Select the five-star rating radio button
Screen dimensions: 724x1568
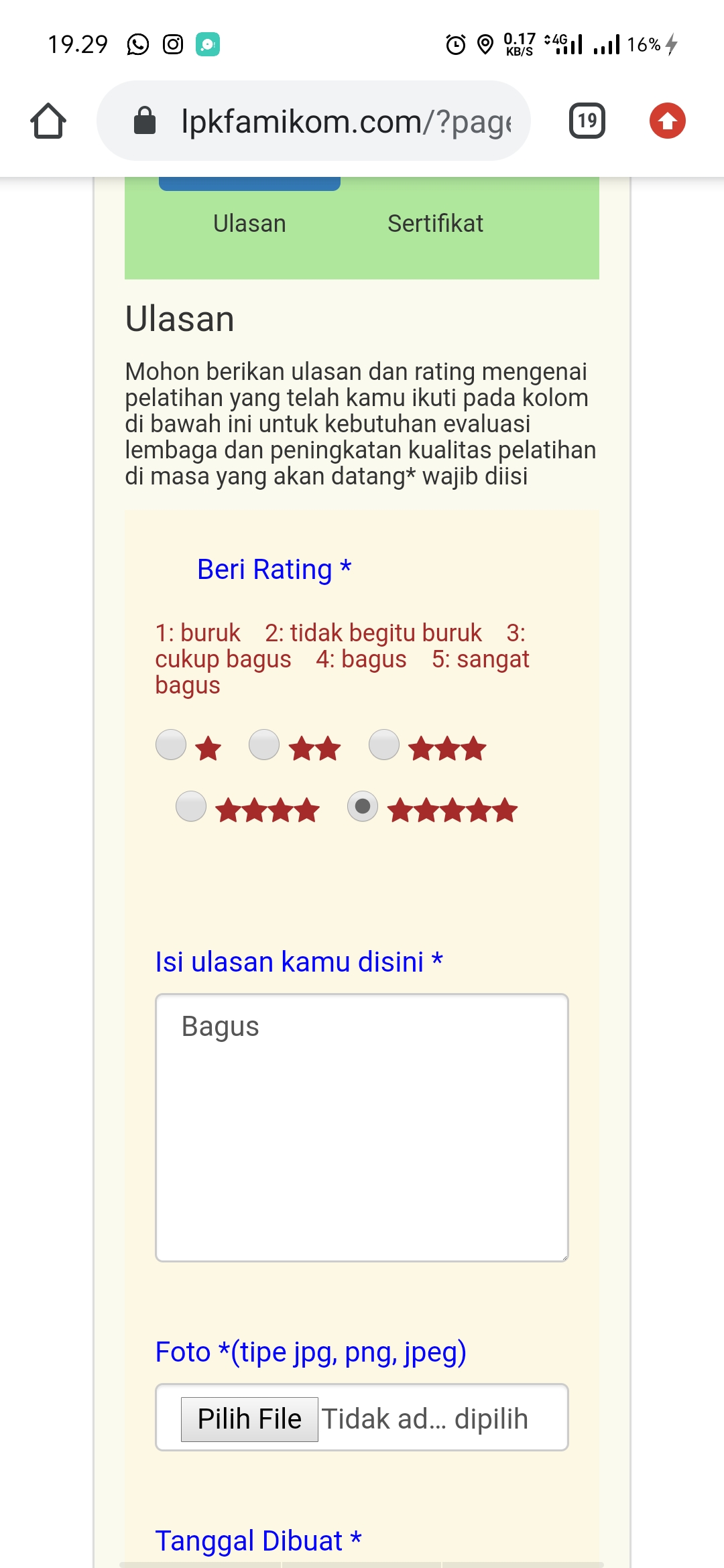pyautogui.click(x=363, y=806)
